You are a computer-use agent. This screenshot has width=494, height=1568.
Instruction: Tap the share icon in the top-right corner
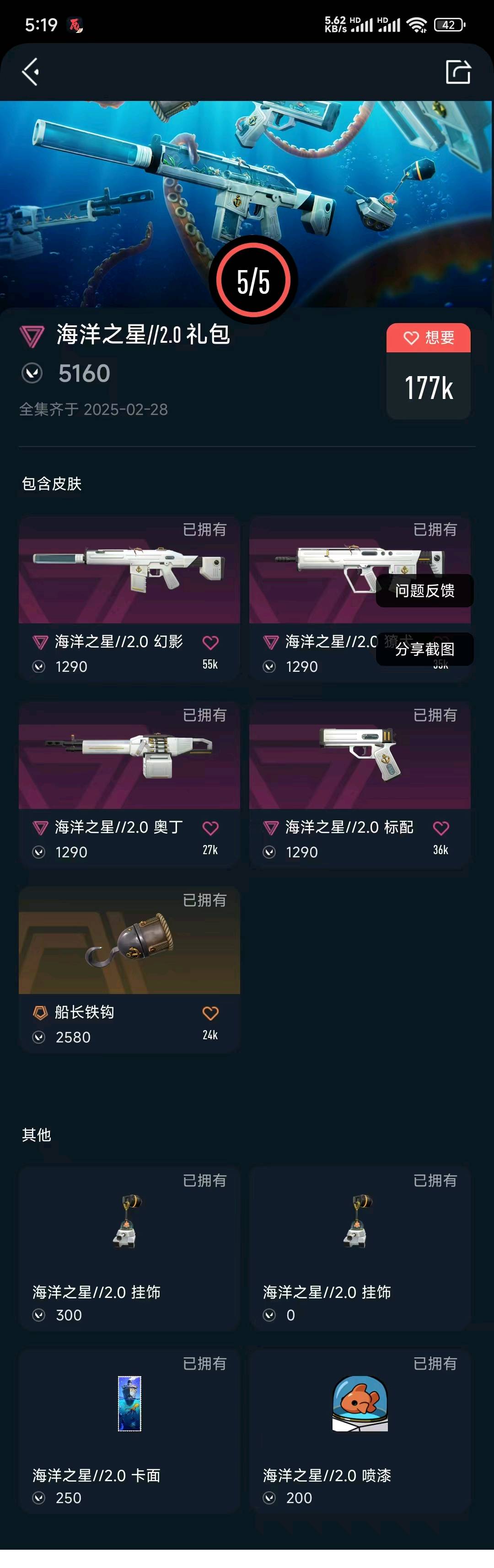(458, 72)
